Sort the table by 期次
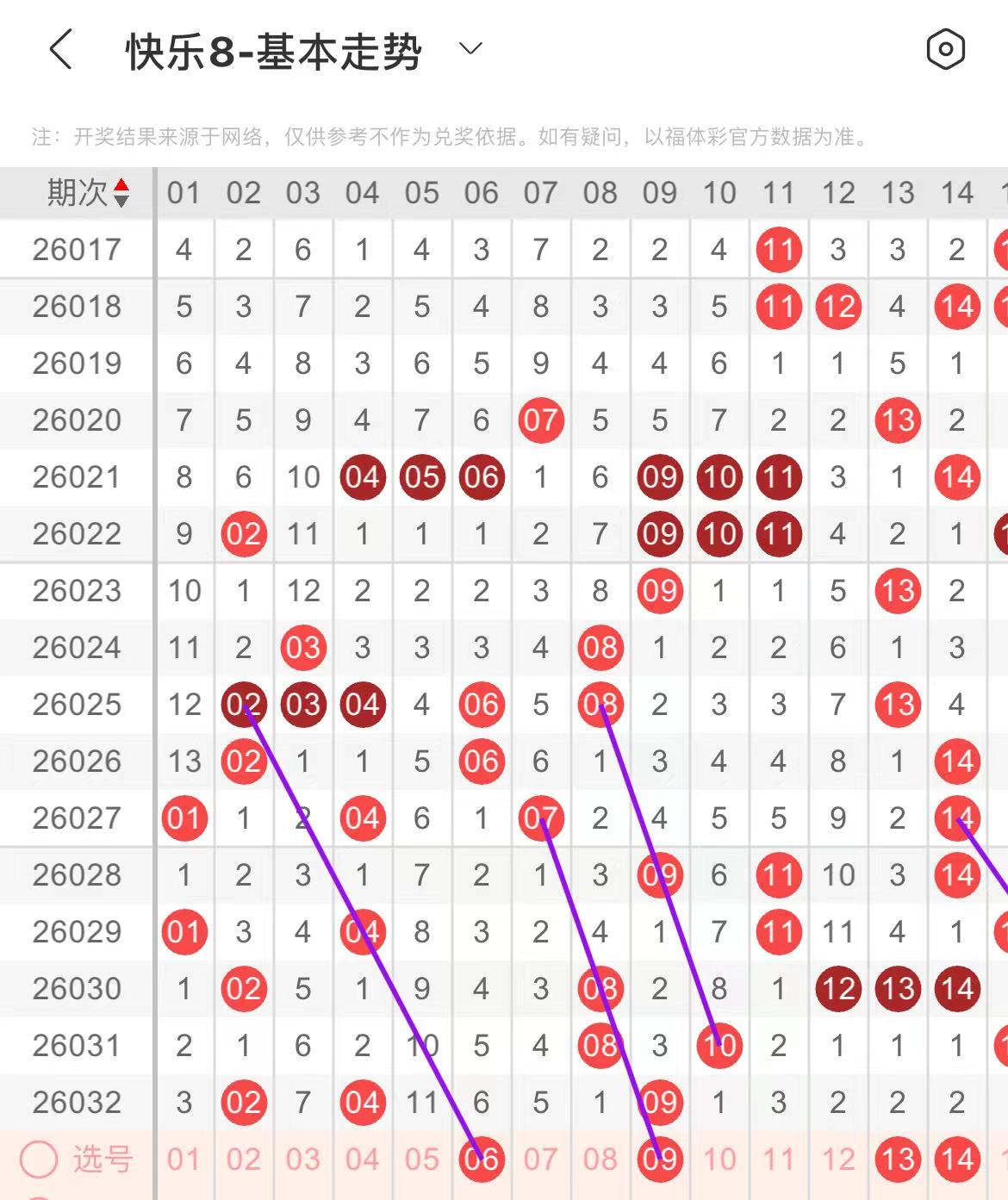Screen dimensions: 1008x1200 click(121, 193)
